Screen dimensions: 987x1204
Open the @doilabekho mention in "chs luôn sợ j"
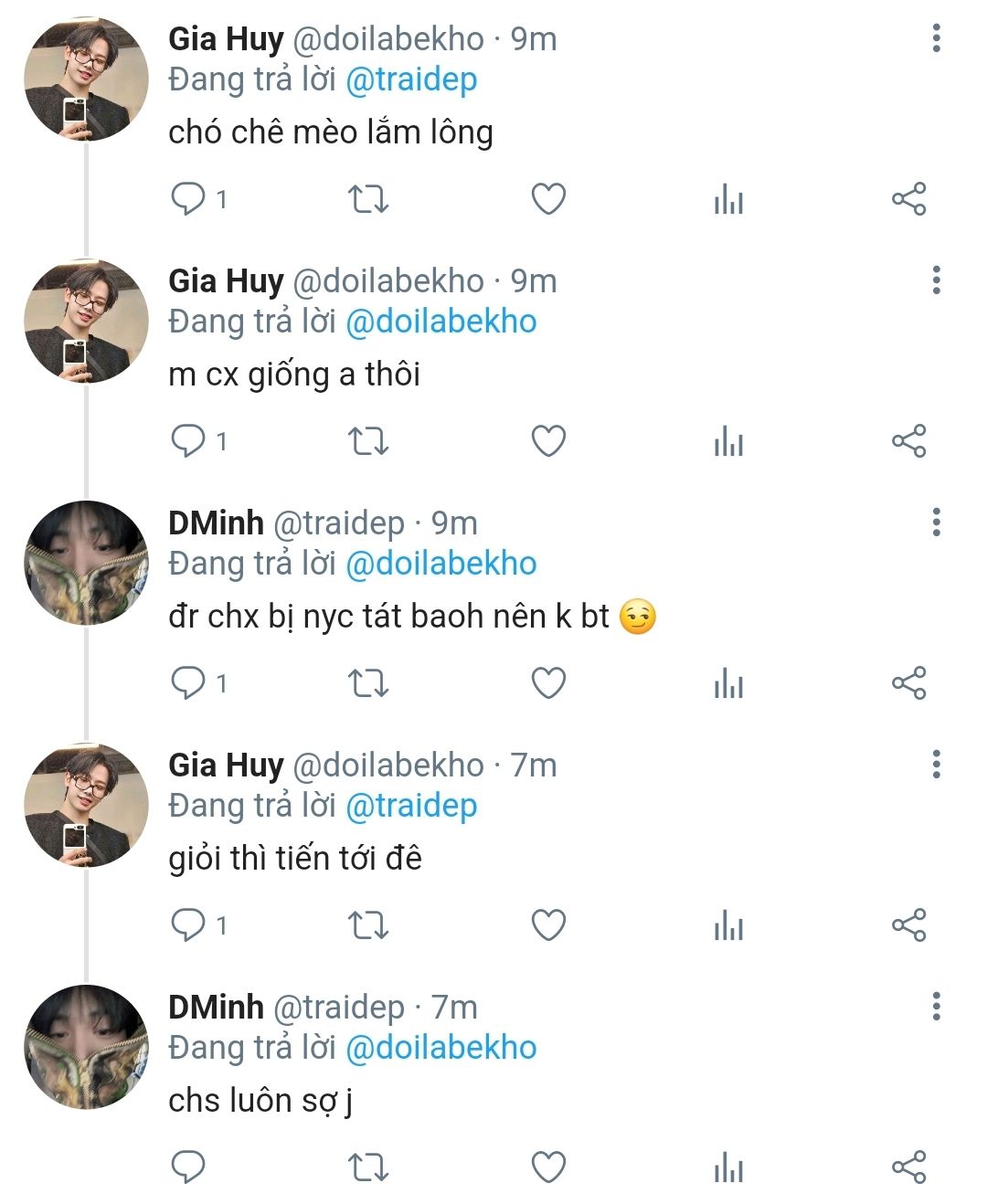pyautogui.click(x=441, y=1048)
